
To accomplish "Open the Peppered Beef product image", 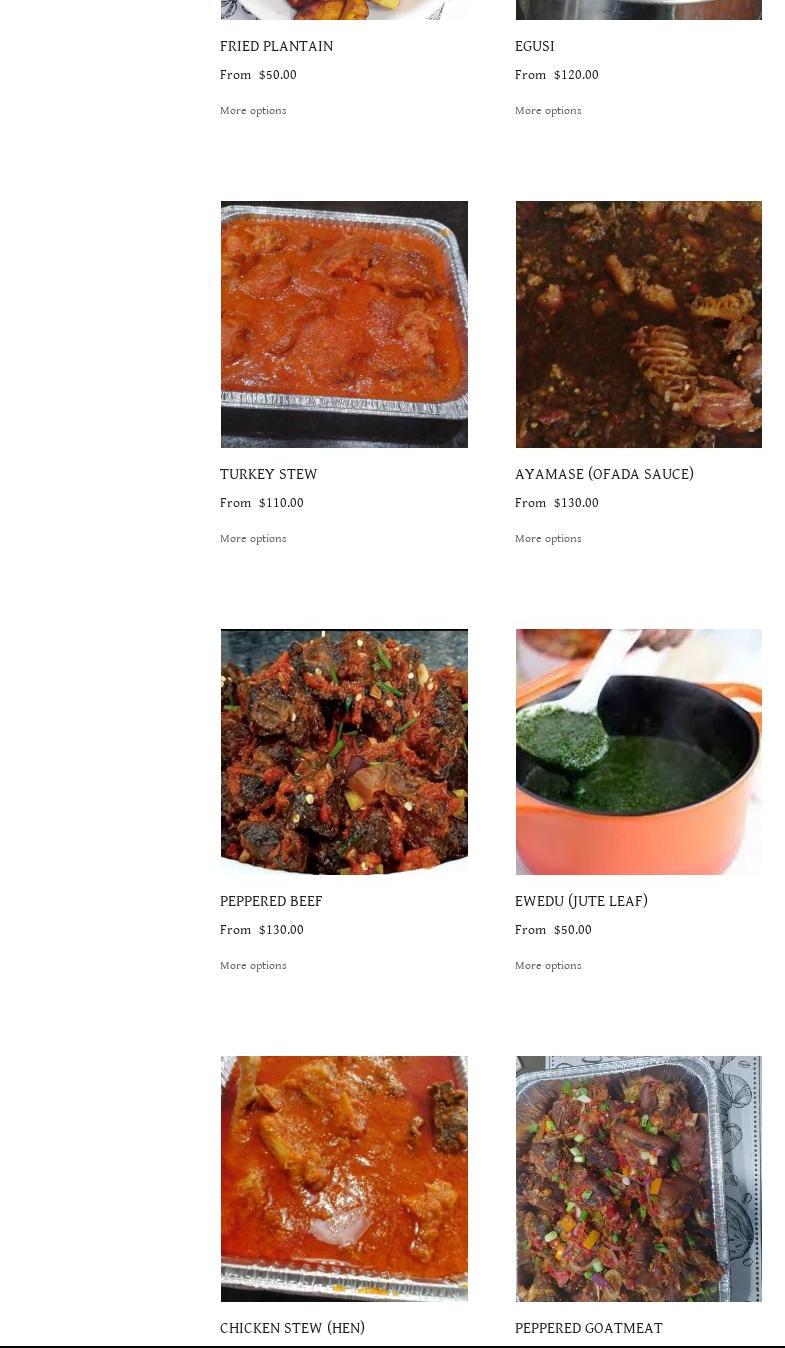I will (x=344, y=751).
